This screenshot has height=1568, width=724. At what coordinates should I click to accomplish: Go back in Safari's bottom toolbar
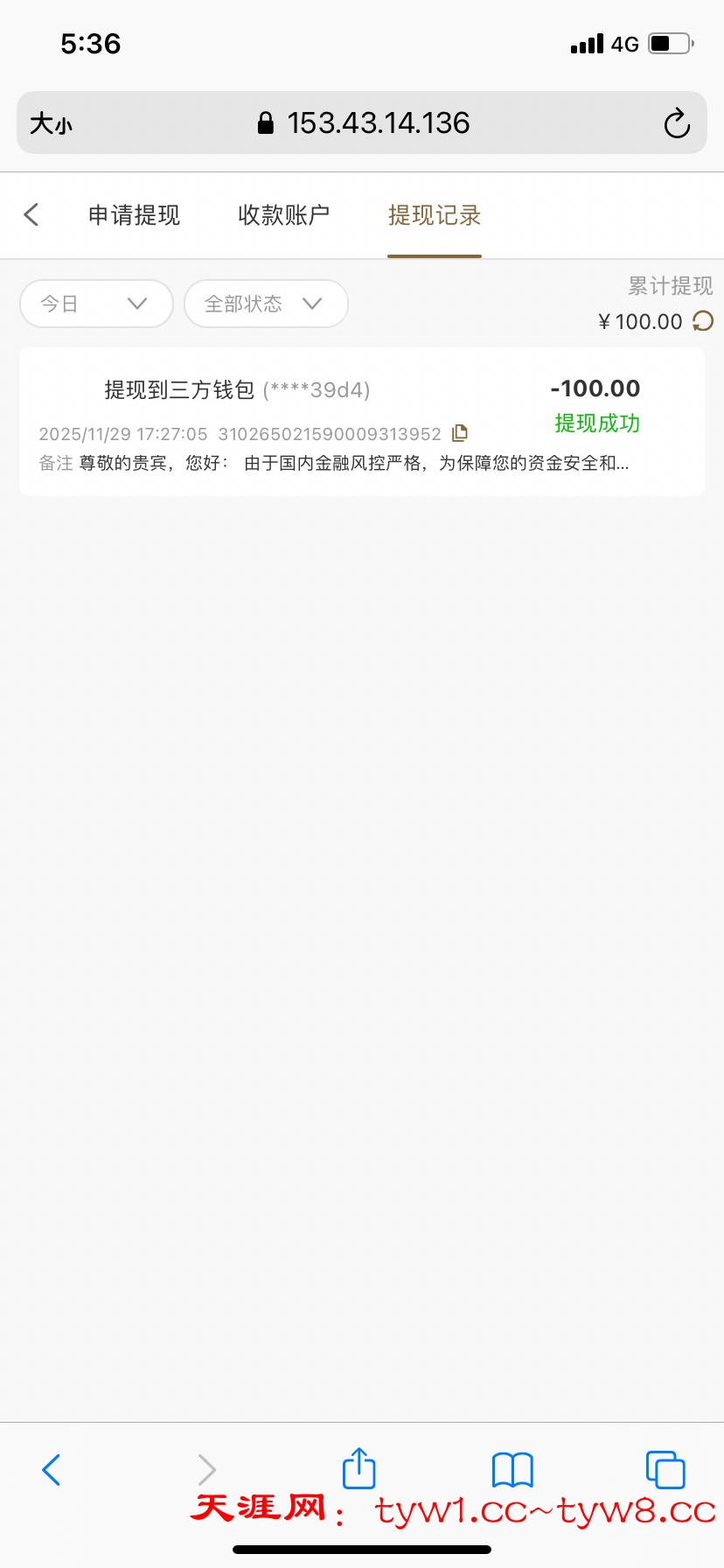[x=52, y=1470]
